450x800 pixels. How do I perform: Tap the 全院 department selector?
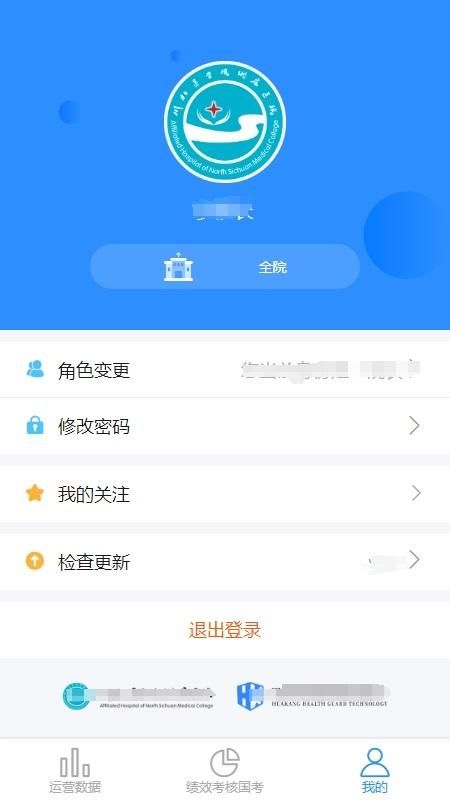pyautogui.click(x=225, y=266)
